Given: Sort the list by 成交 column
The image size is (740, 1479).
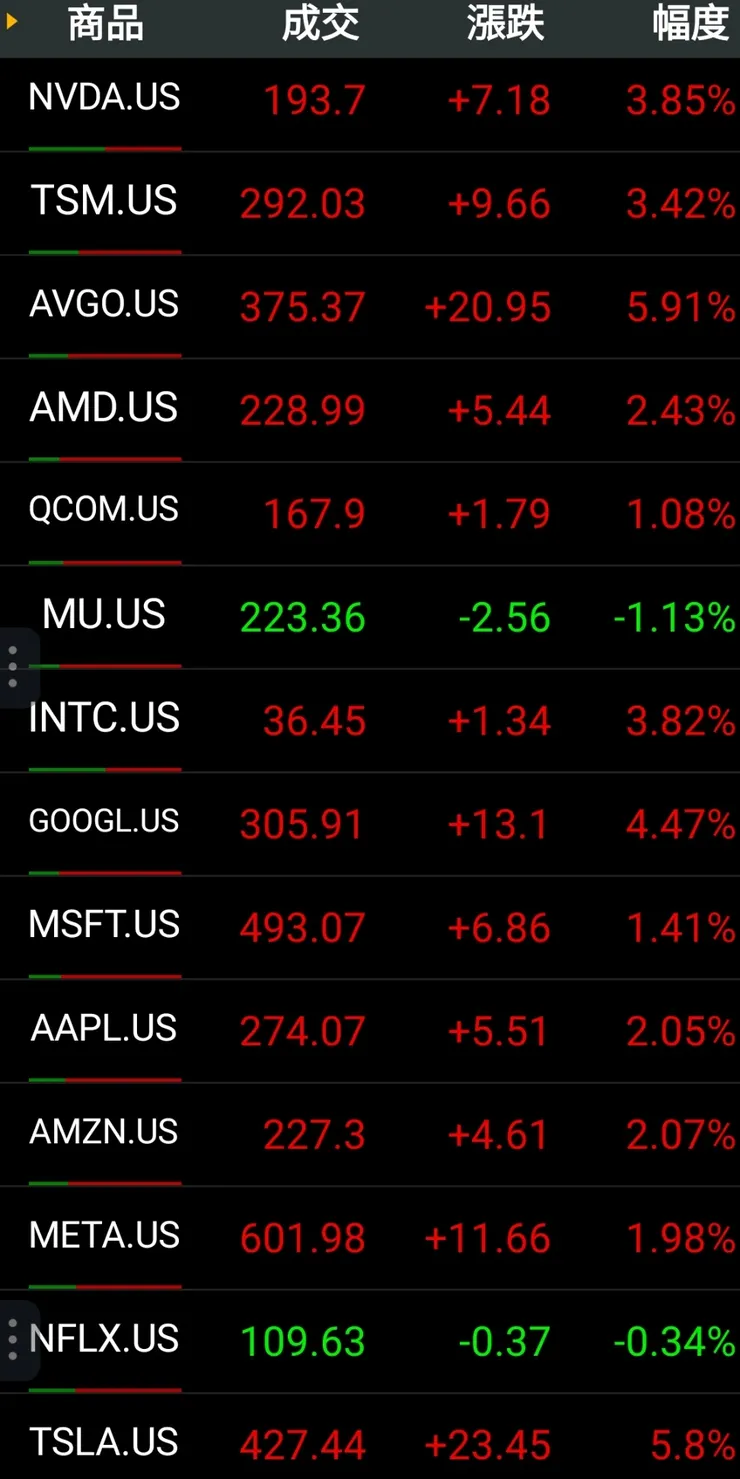Looking at the screenshot, I should (x=320, y=25).
